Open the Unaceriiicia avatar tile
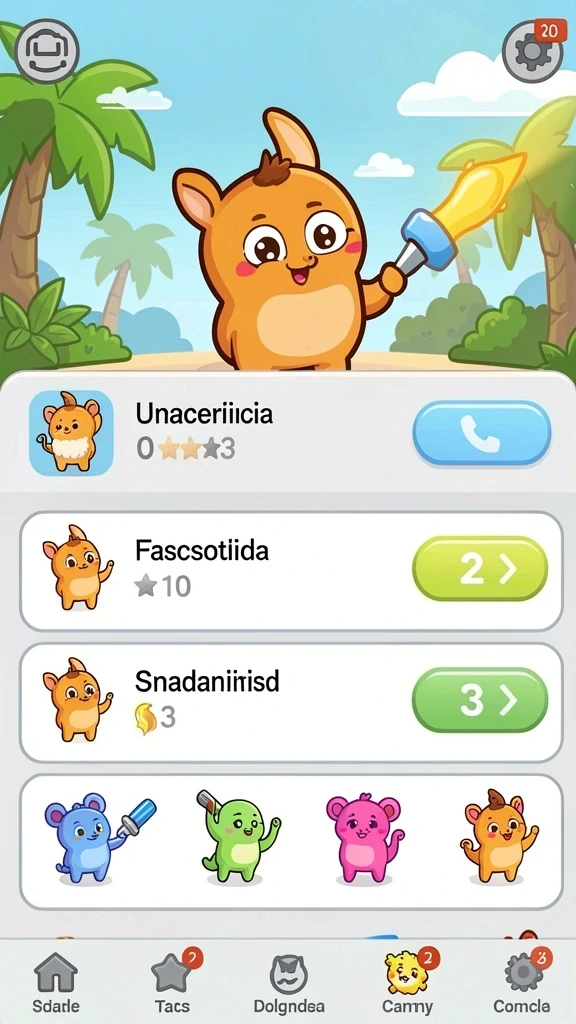576x1024 pixels. click(71, 432)
